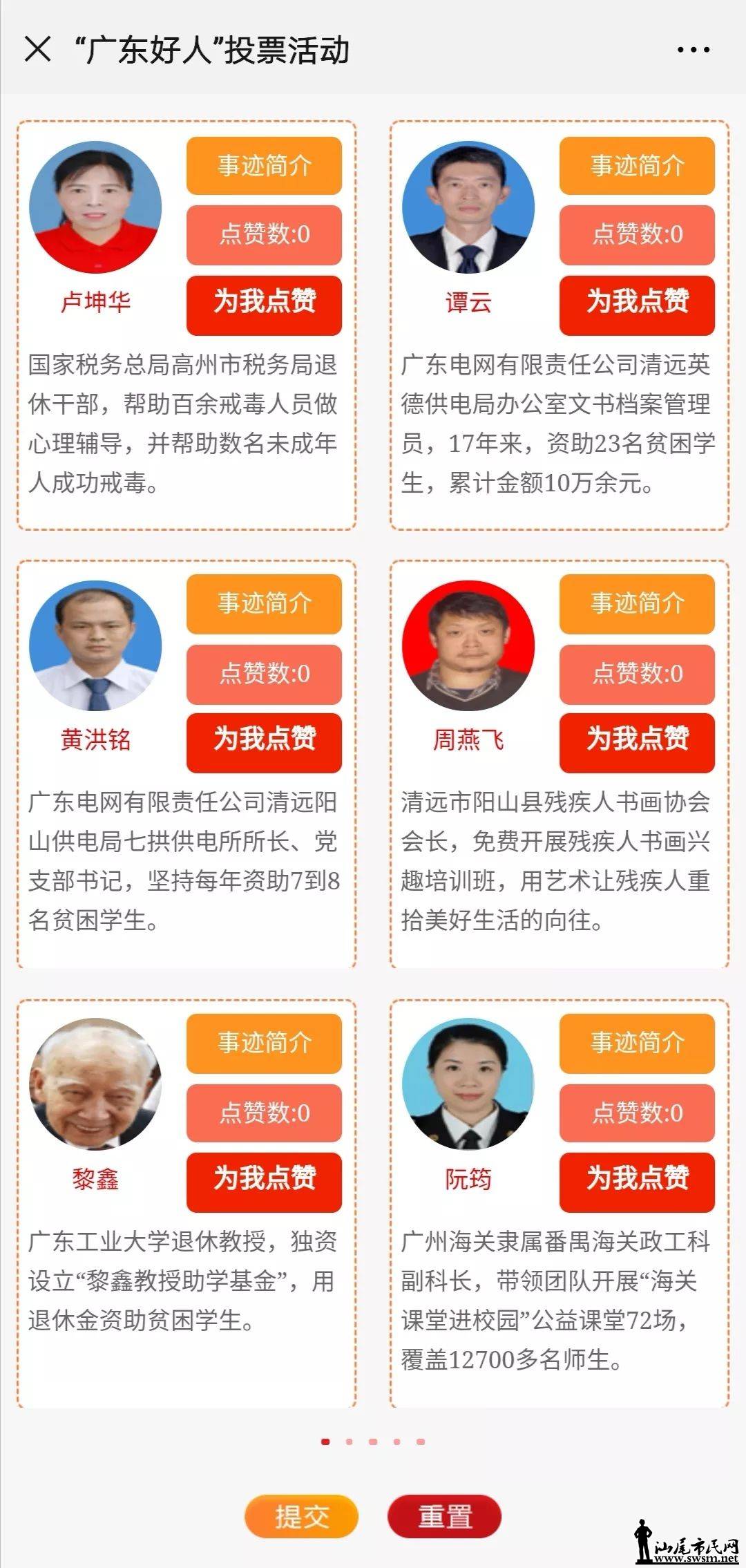746x1568 pixels.
Task: Open the three-dot overflow menu
Action: coord(693,50)
